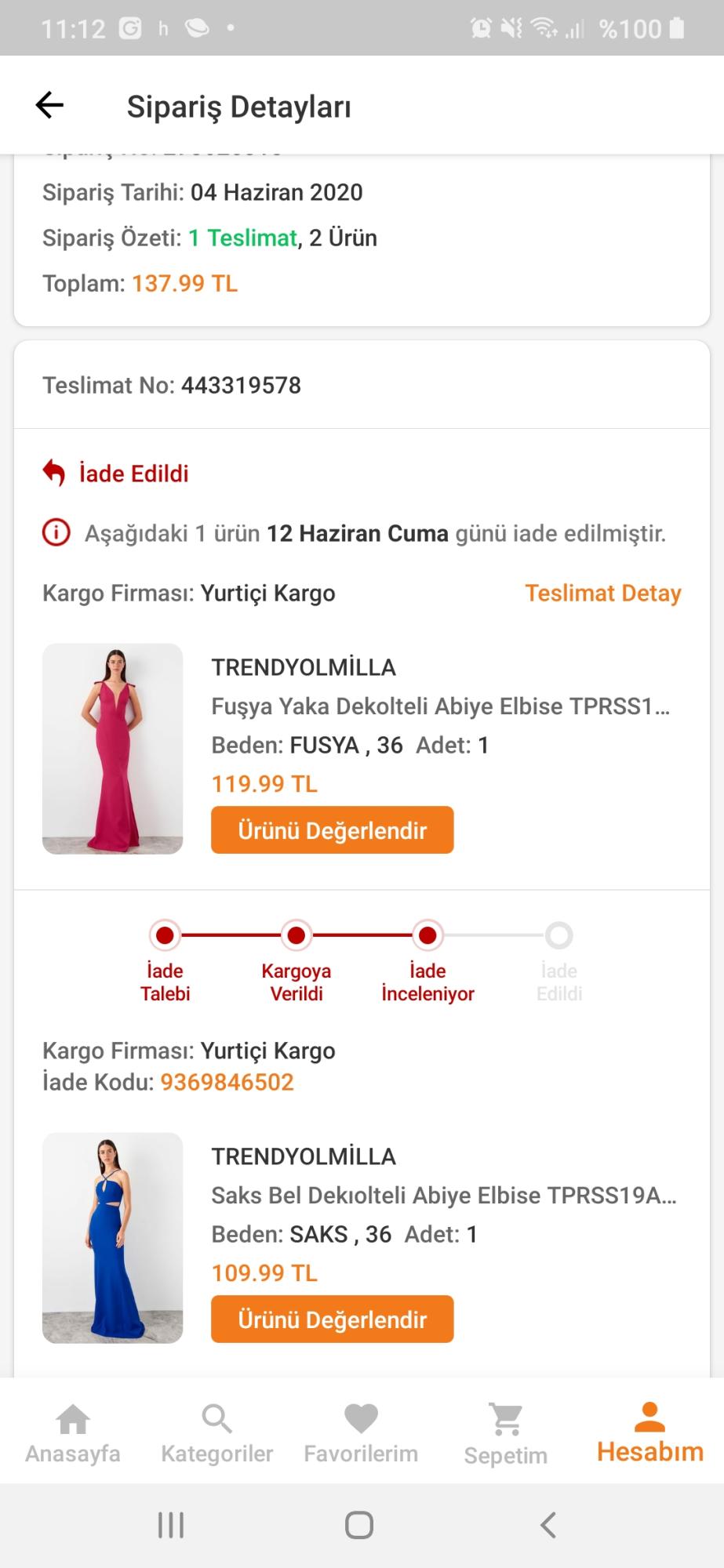The width and height of the screenshot is (724, 1568).
Task: Open the Saks Bel Dekolteli dress photo
Action: pos(112,1238)
